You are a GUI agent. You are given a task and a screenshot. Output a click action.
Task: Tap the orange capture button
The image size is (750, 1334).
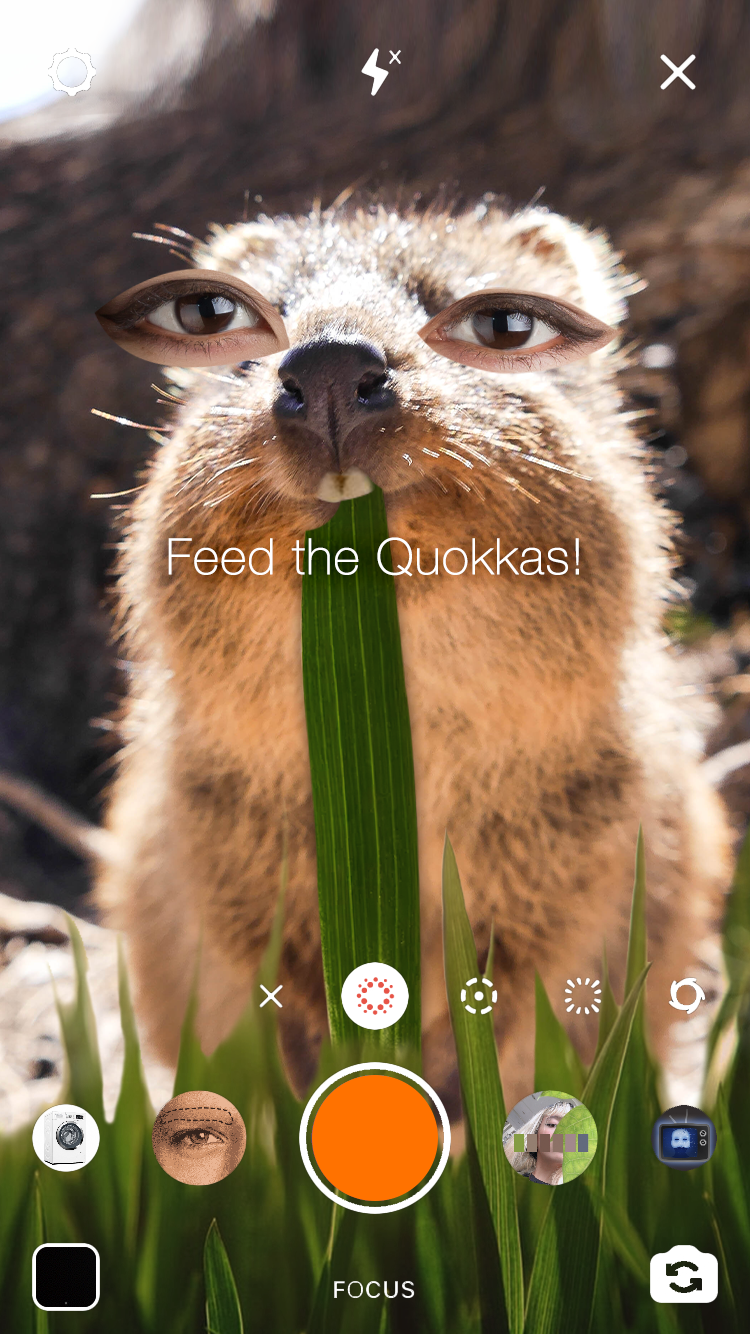click(x=375, y=1138)
